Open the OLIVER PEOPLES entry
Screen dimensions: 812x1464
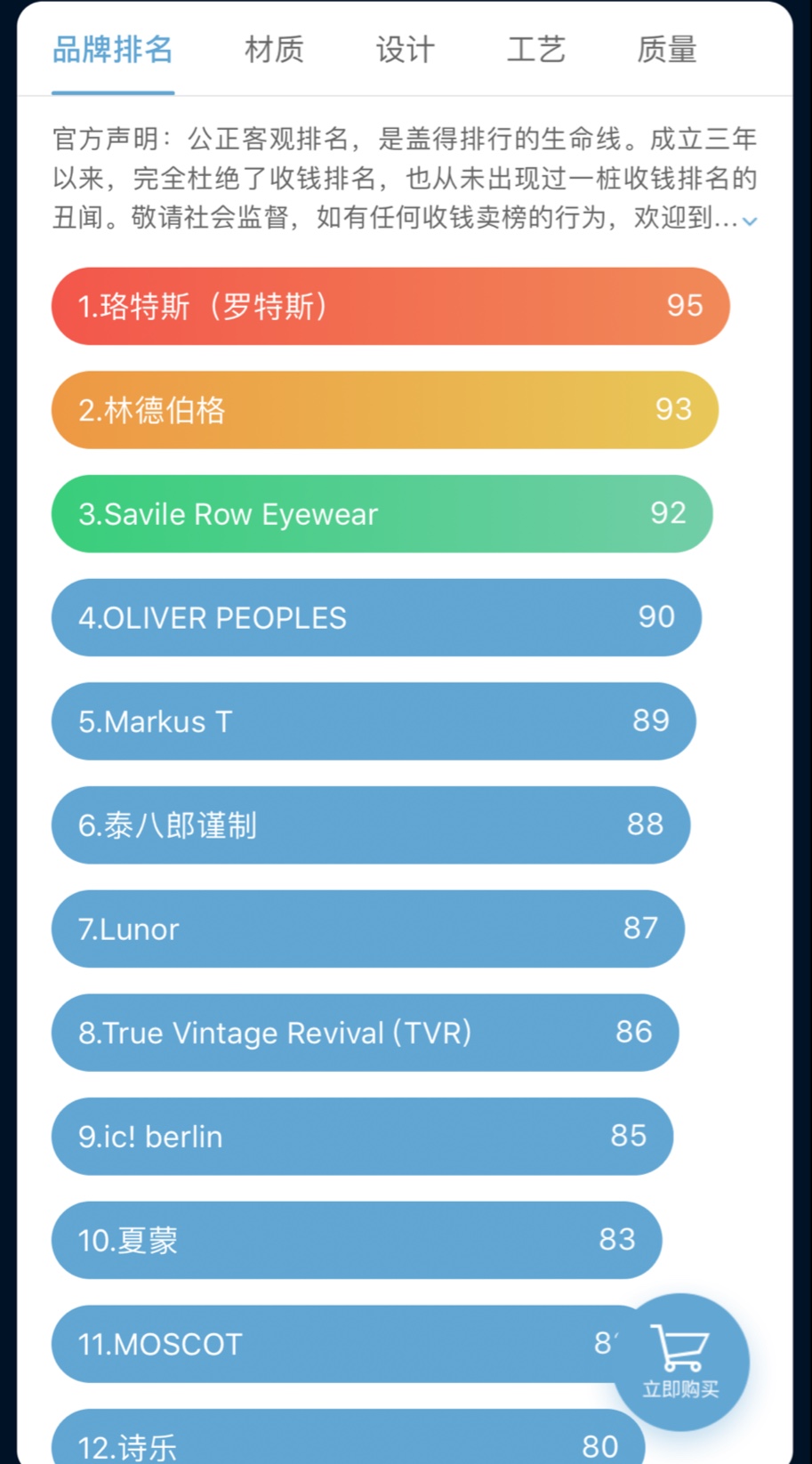click(375, 617)
